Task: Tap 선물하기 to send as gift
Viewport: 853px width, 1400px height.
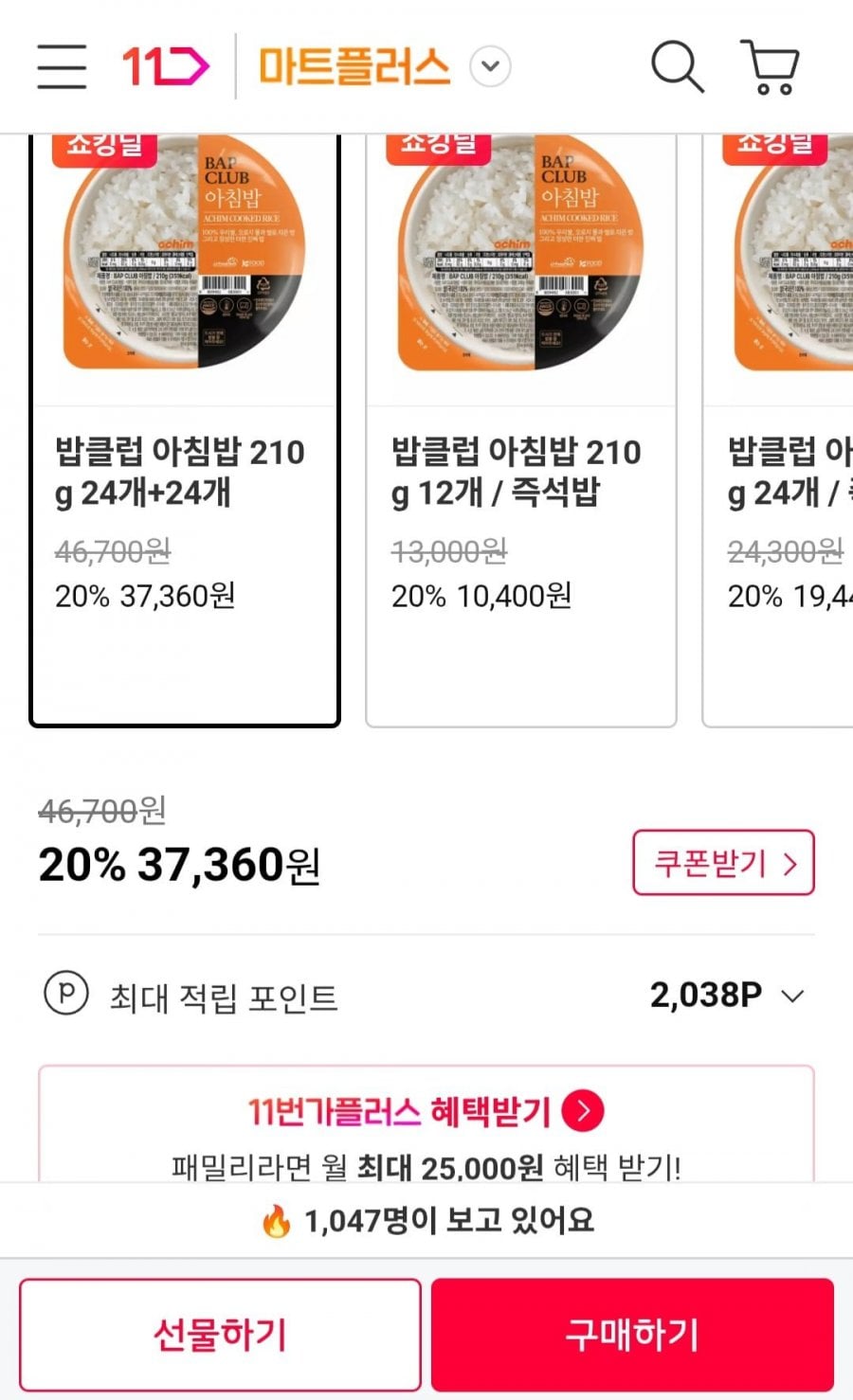Action: coord(220,1334)
